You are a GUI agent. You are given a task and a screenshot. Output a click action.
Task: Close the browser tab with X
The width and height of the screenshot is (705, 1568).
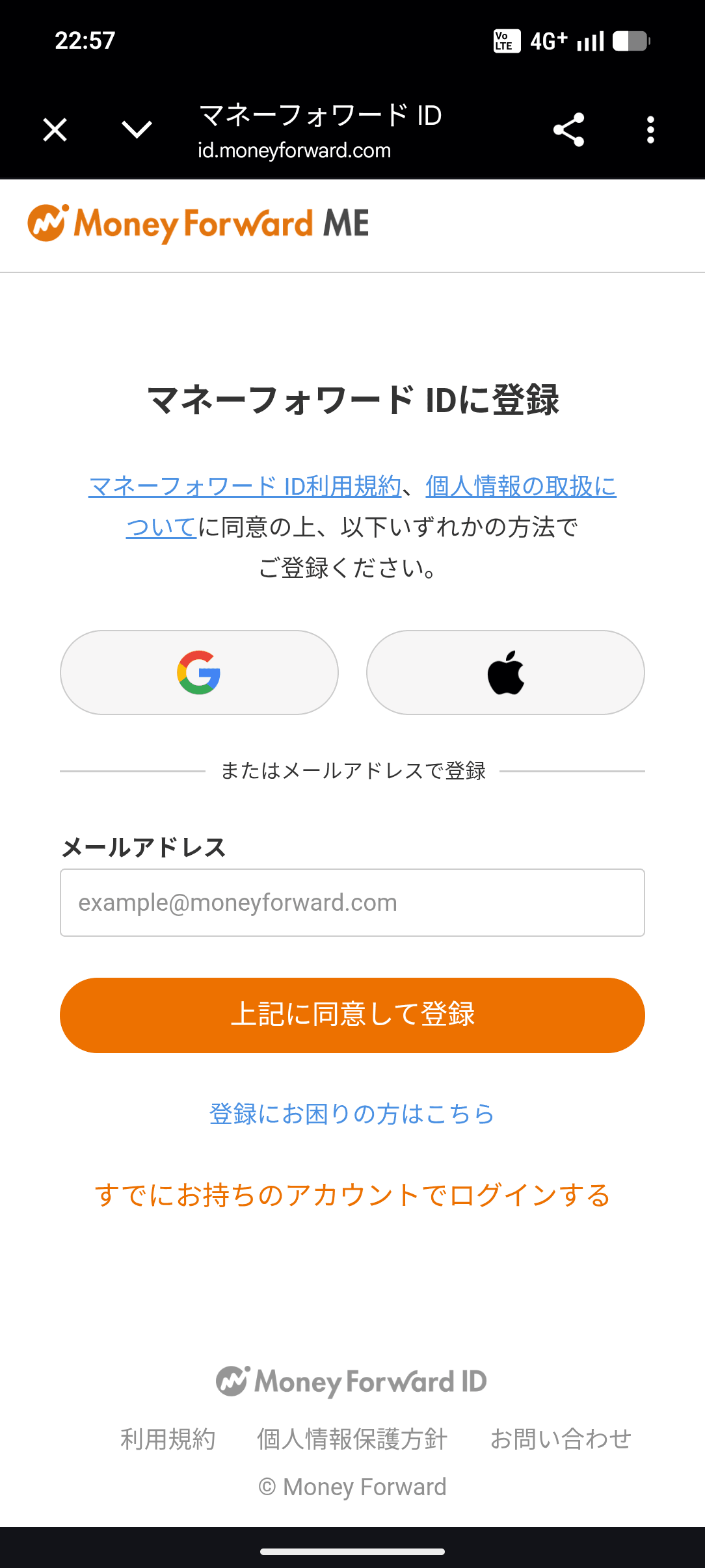point(55,129)
